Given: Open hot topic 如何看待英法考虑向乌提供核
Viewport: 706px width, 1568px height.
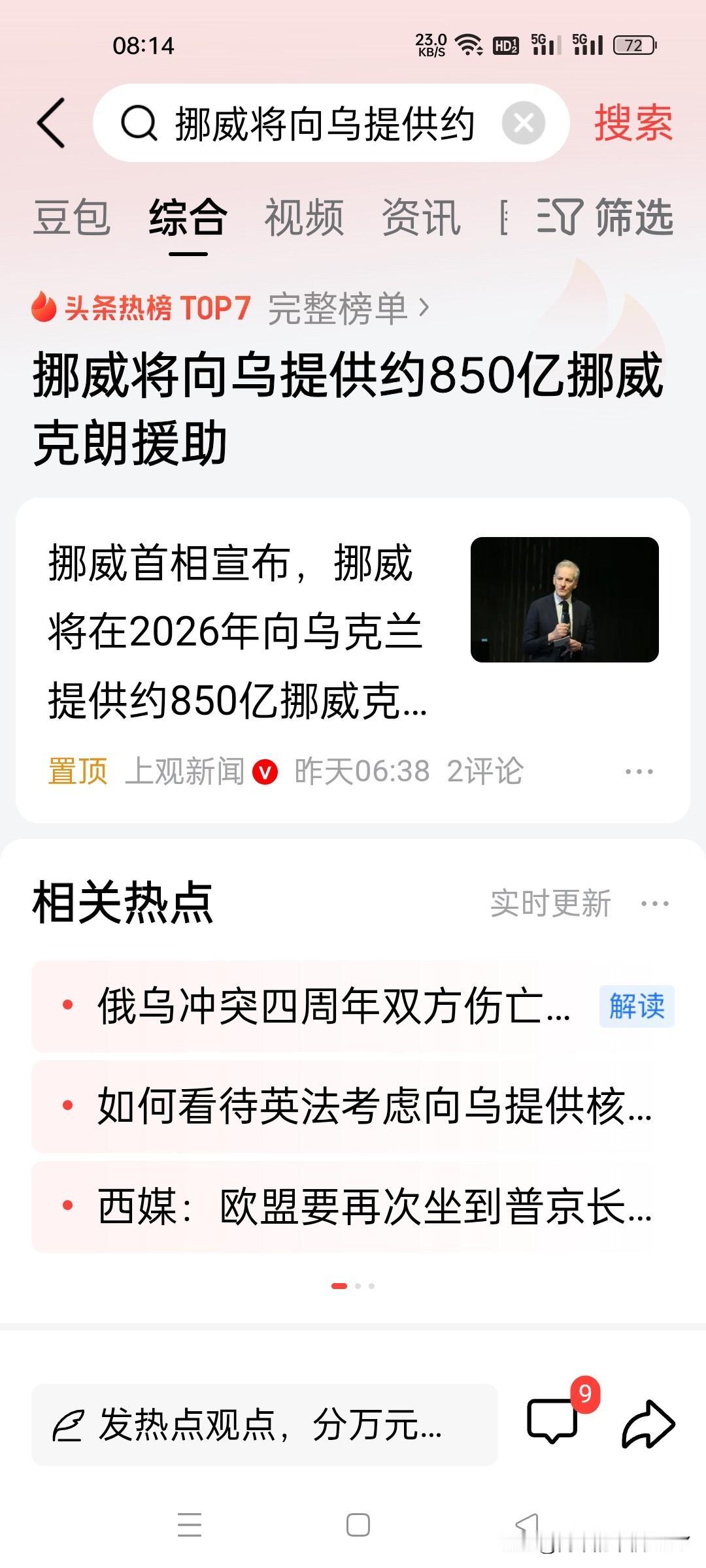Looking at the screenshot, I should click(x=374, y=1106).
